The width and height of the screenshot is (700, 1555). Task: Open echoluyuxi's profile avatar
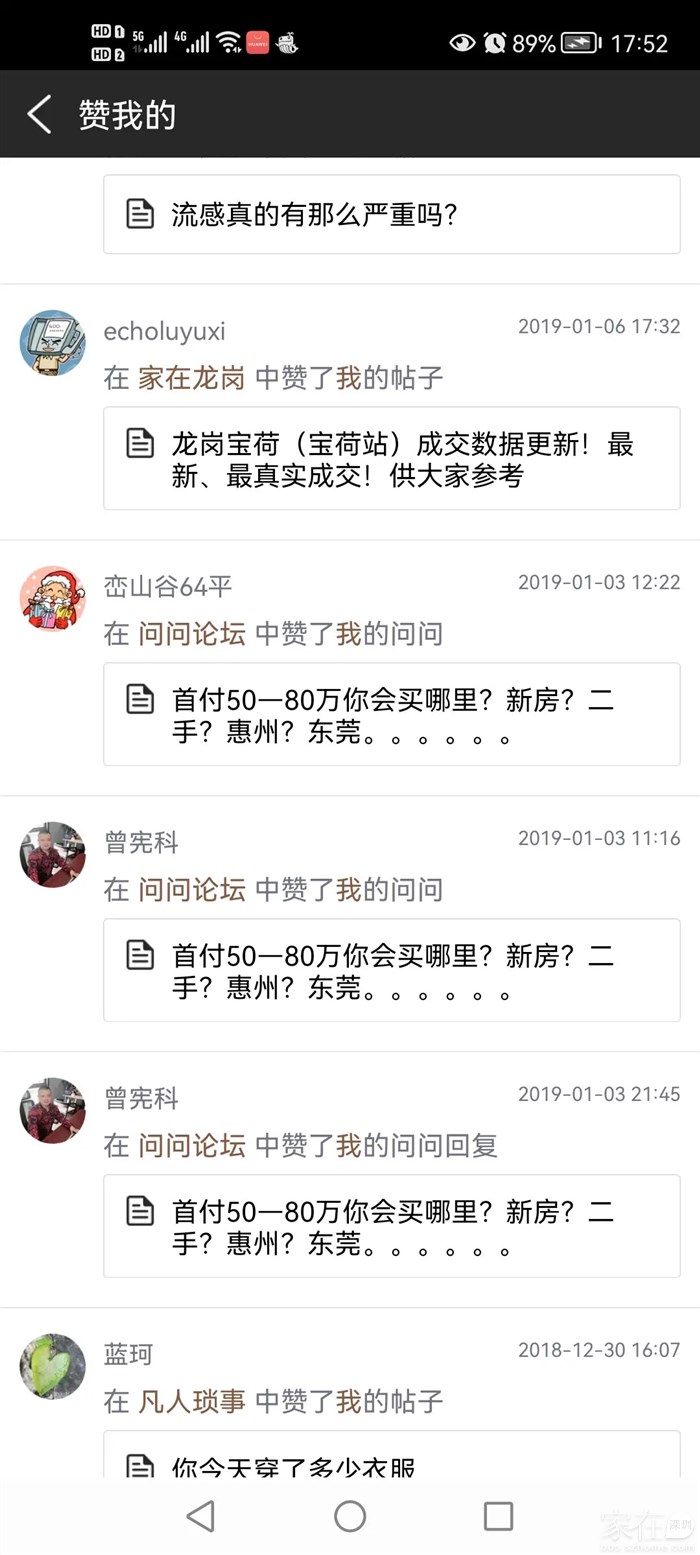(53, 343)
